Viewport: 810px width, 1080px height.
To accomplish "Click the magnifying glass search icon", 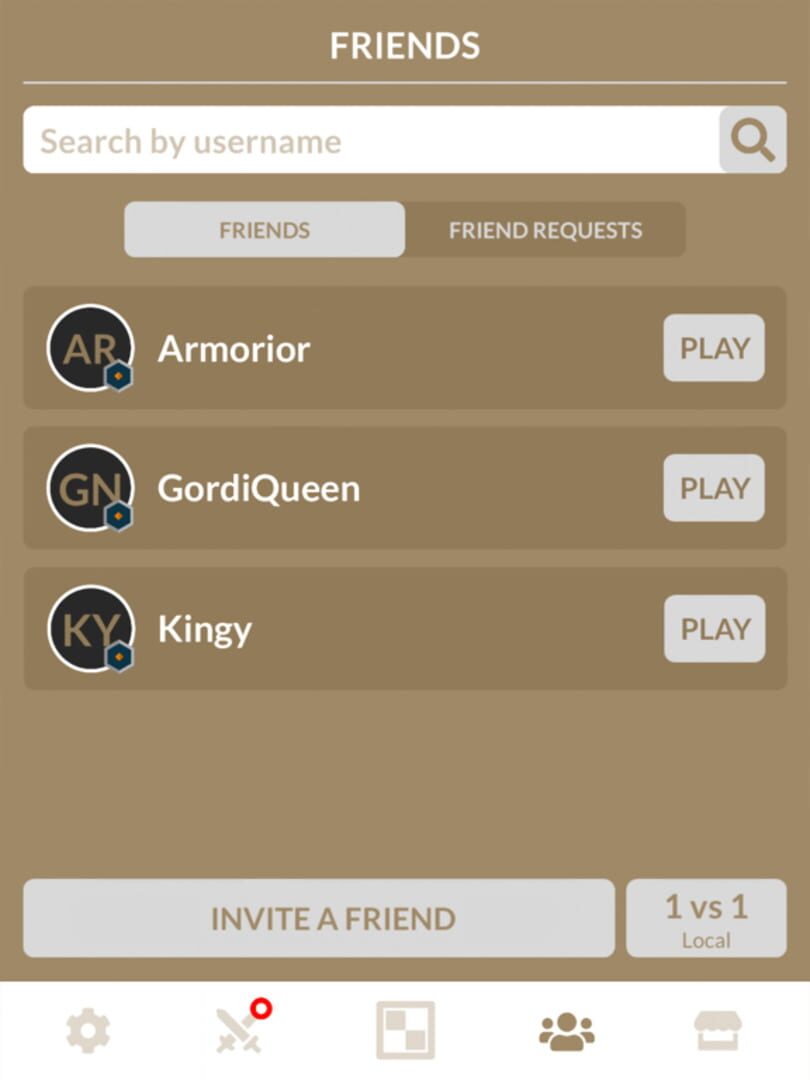I will pyautogui.click(x=753, y=141).
